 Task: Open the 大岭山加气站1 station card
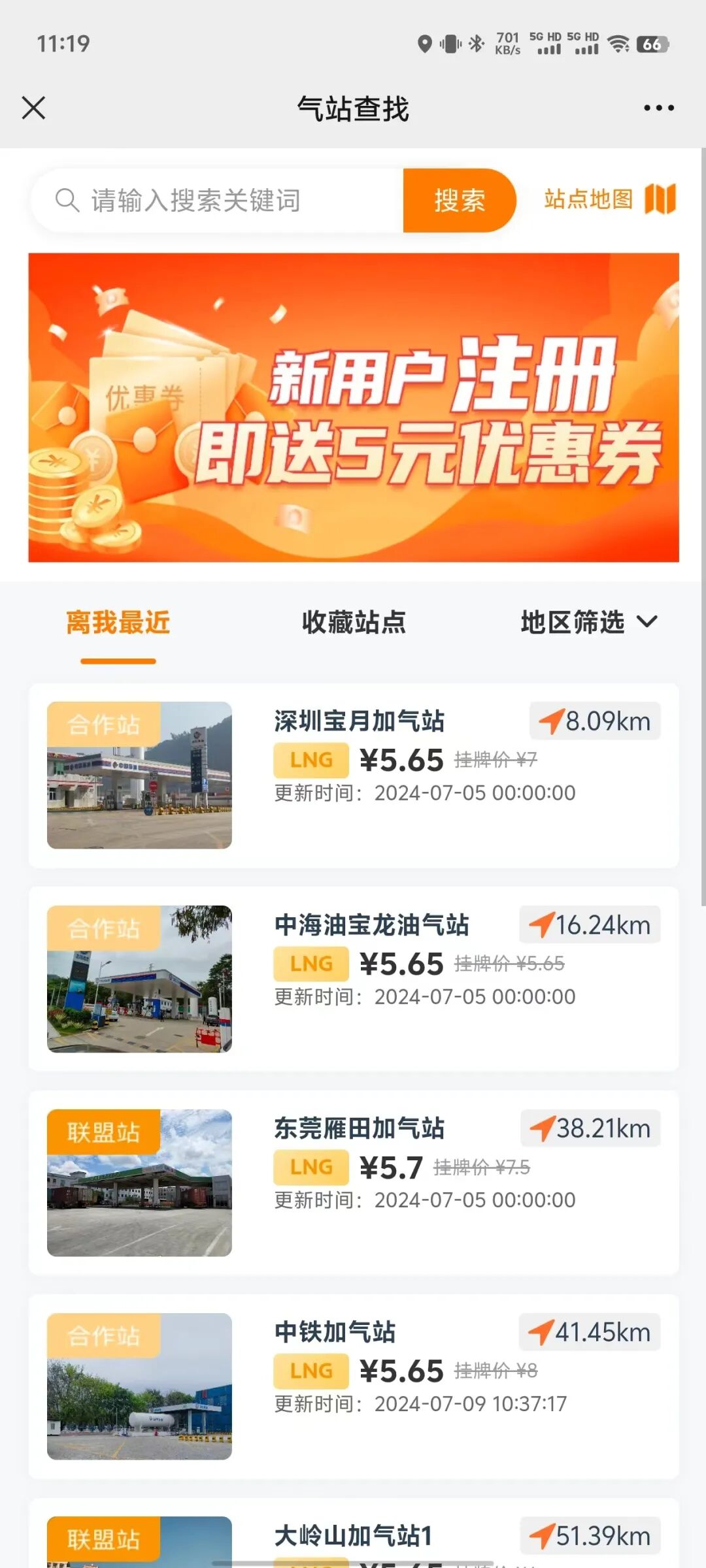(353, 1536)
